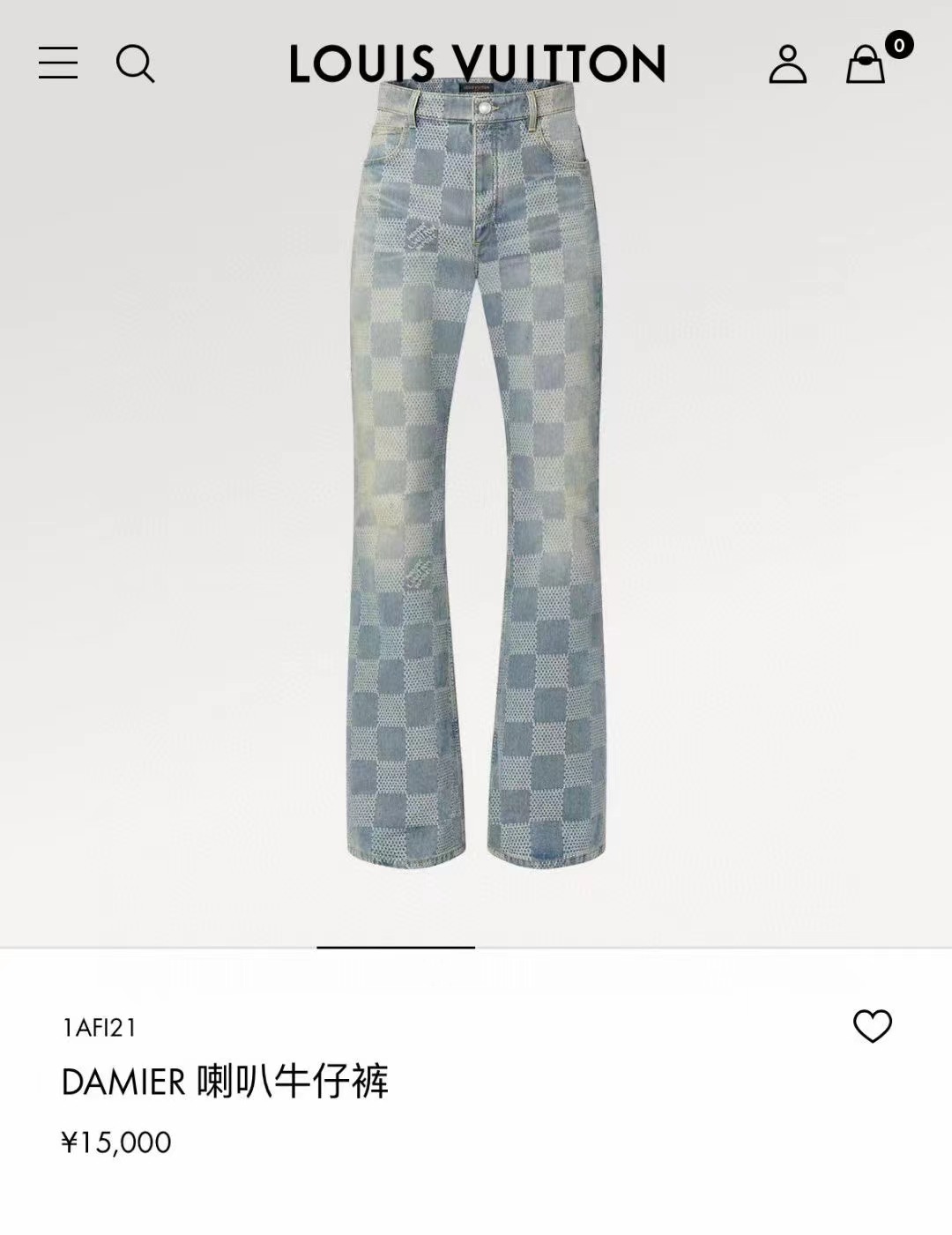This screenshot has width=952, height=1235.
Task: Open the account profile icon
Action: coord(787,64)
